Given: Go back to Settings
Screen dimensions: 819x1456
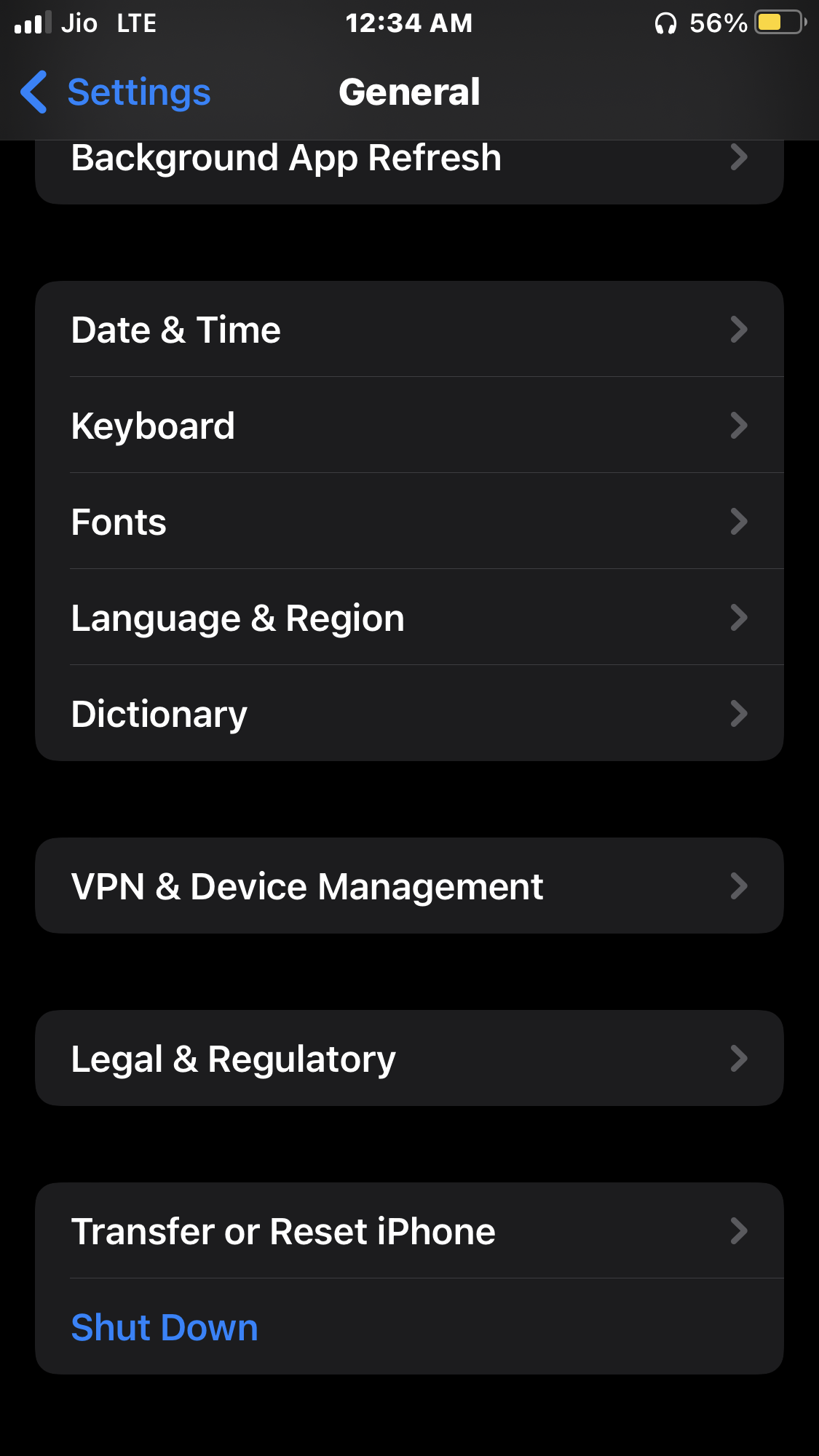Looking at the screenshot, I should point(116,92).
